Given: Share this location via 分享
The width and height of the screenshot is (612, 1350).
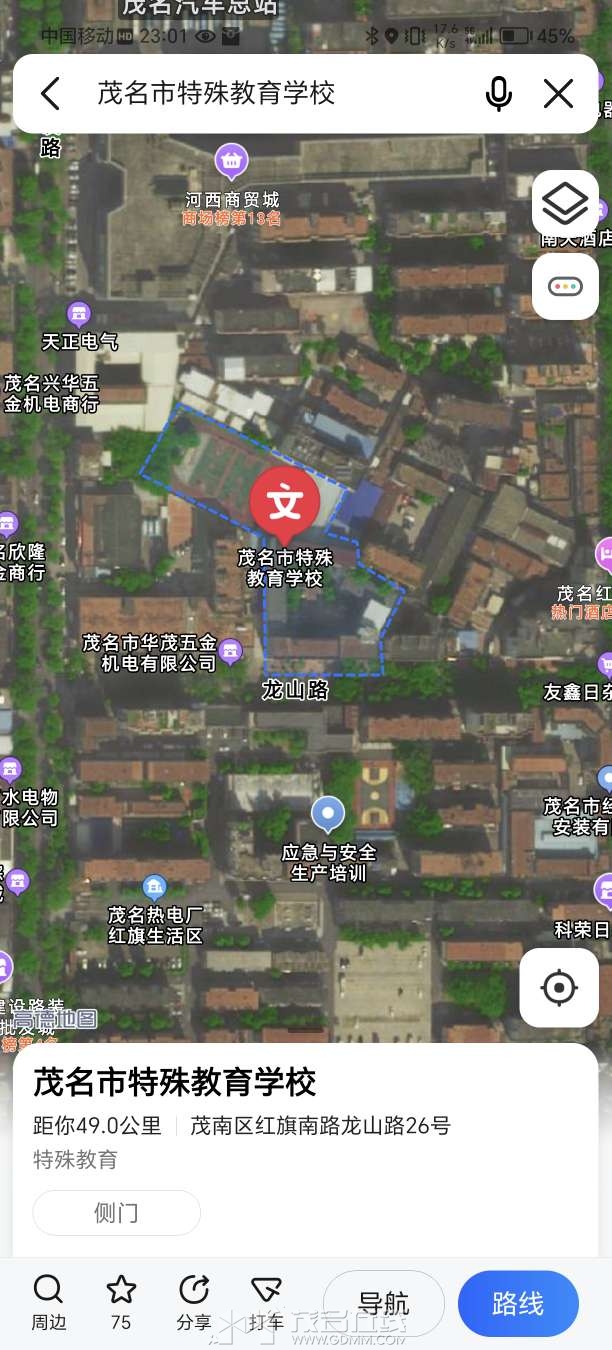Looking at the screenshot, I should coord(194,1302).
